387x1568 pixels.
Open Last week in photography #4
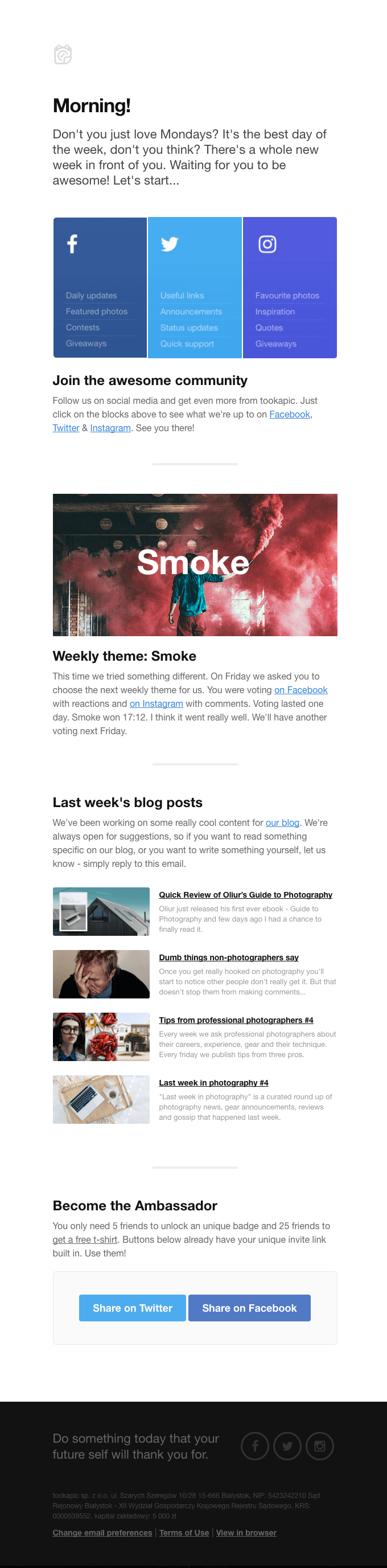(213, 1083)
